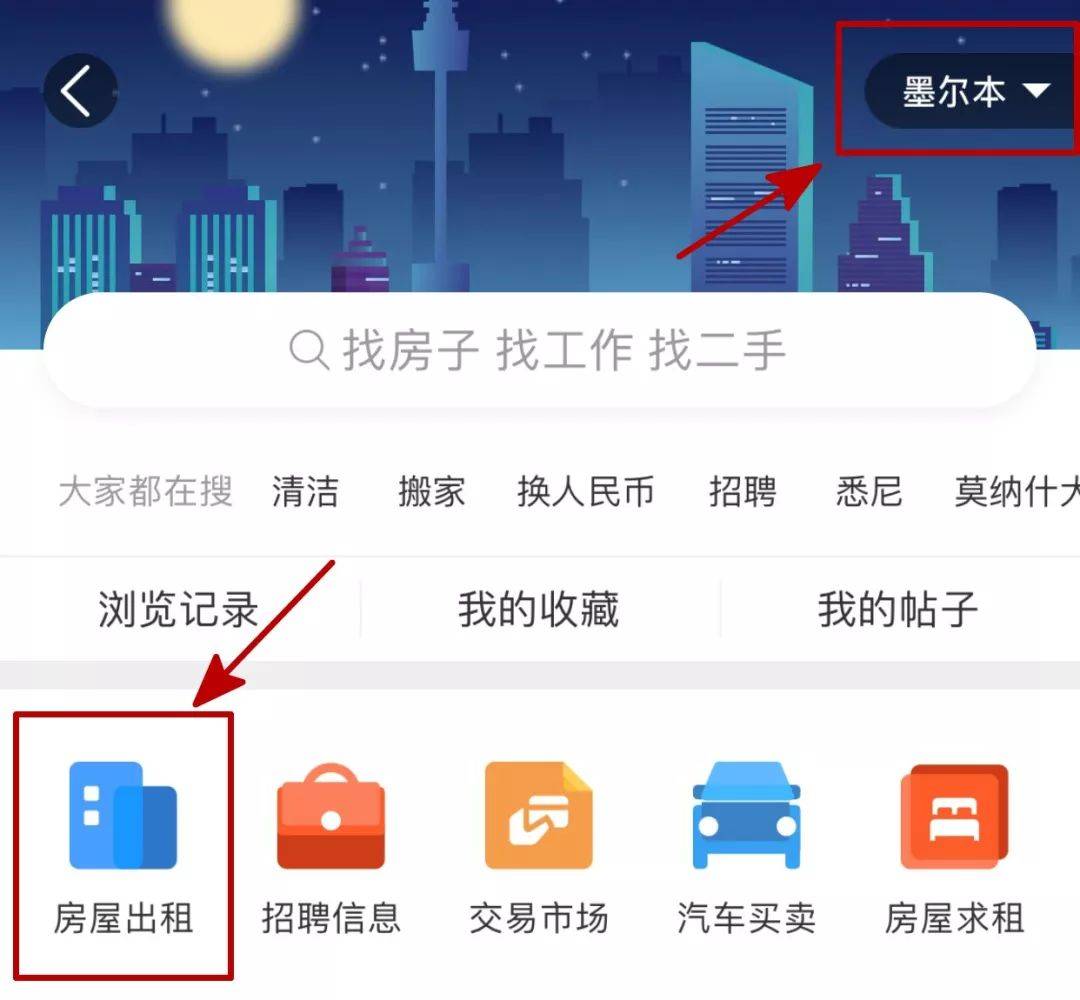Search the suggested term 搬家
Viewport: 1080px width, 1000px height.
(x=431, y=491)
